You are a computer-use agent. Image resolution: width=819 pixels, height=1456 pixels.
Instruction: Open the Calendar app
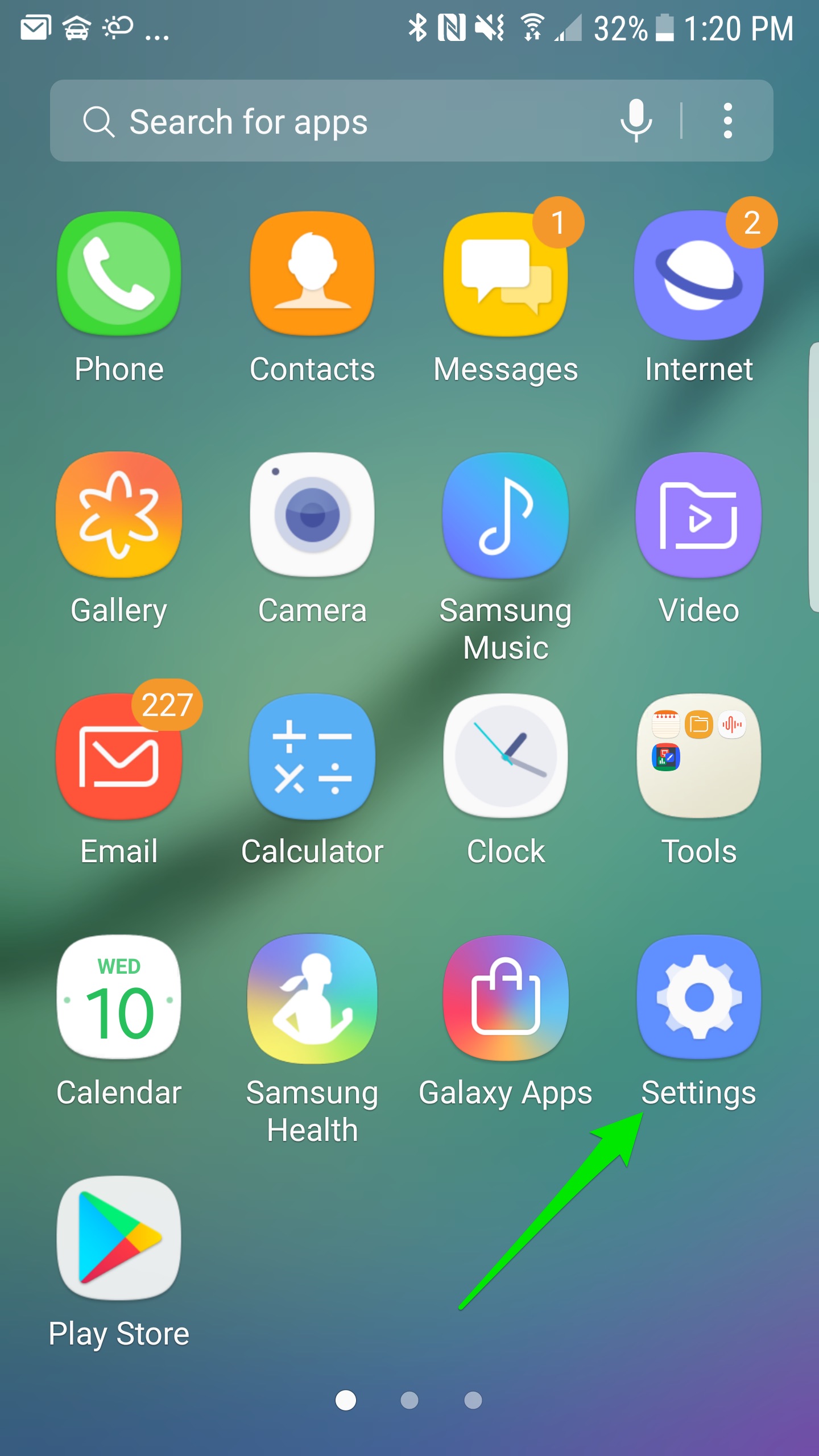point(119,997)
